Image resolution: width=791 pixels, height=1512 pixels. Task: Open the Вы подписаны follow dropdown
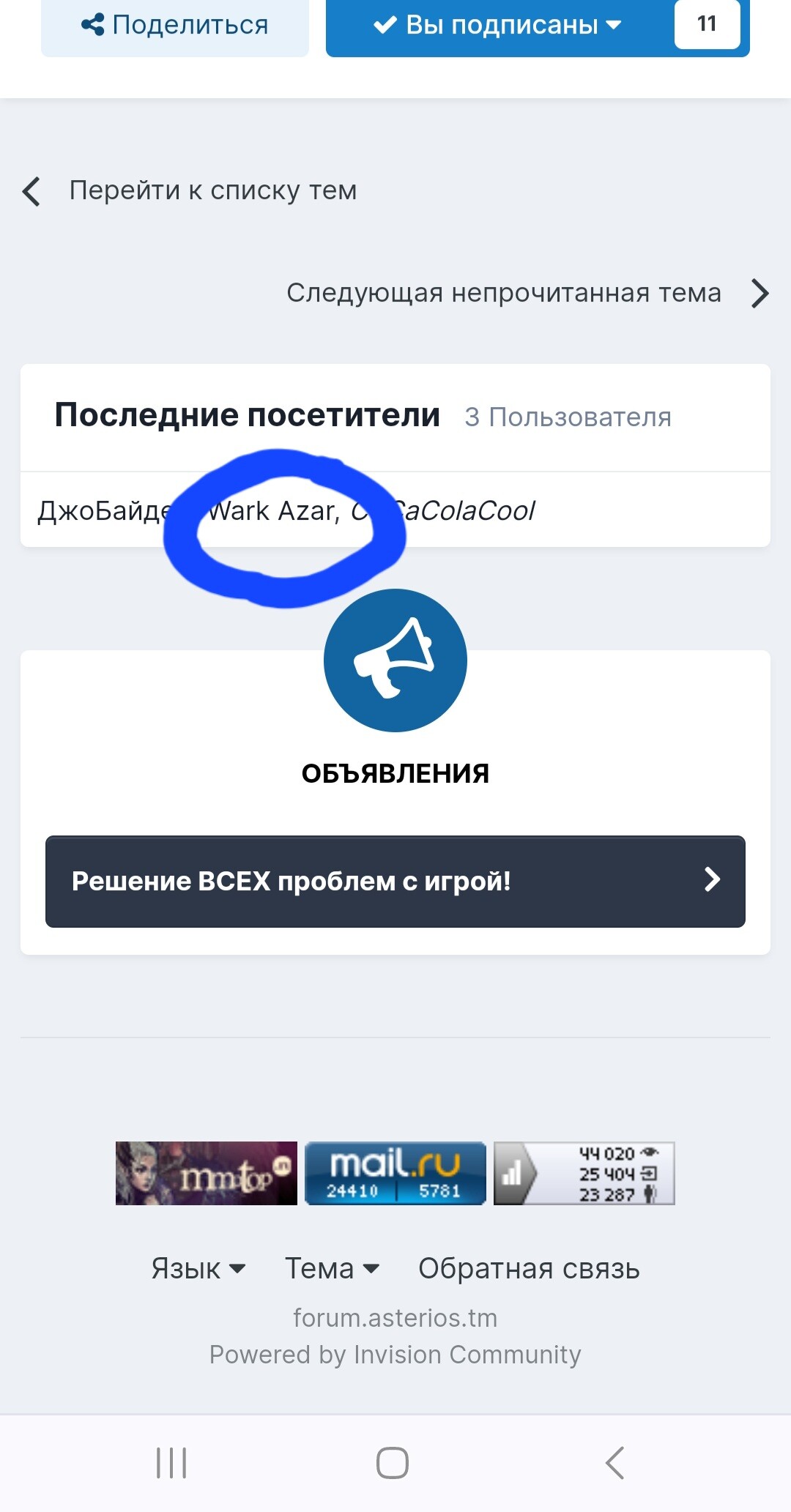pyautogui.click(x=498, y=25)
